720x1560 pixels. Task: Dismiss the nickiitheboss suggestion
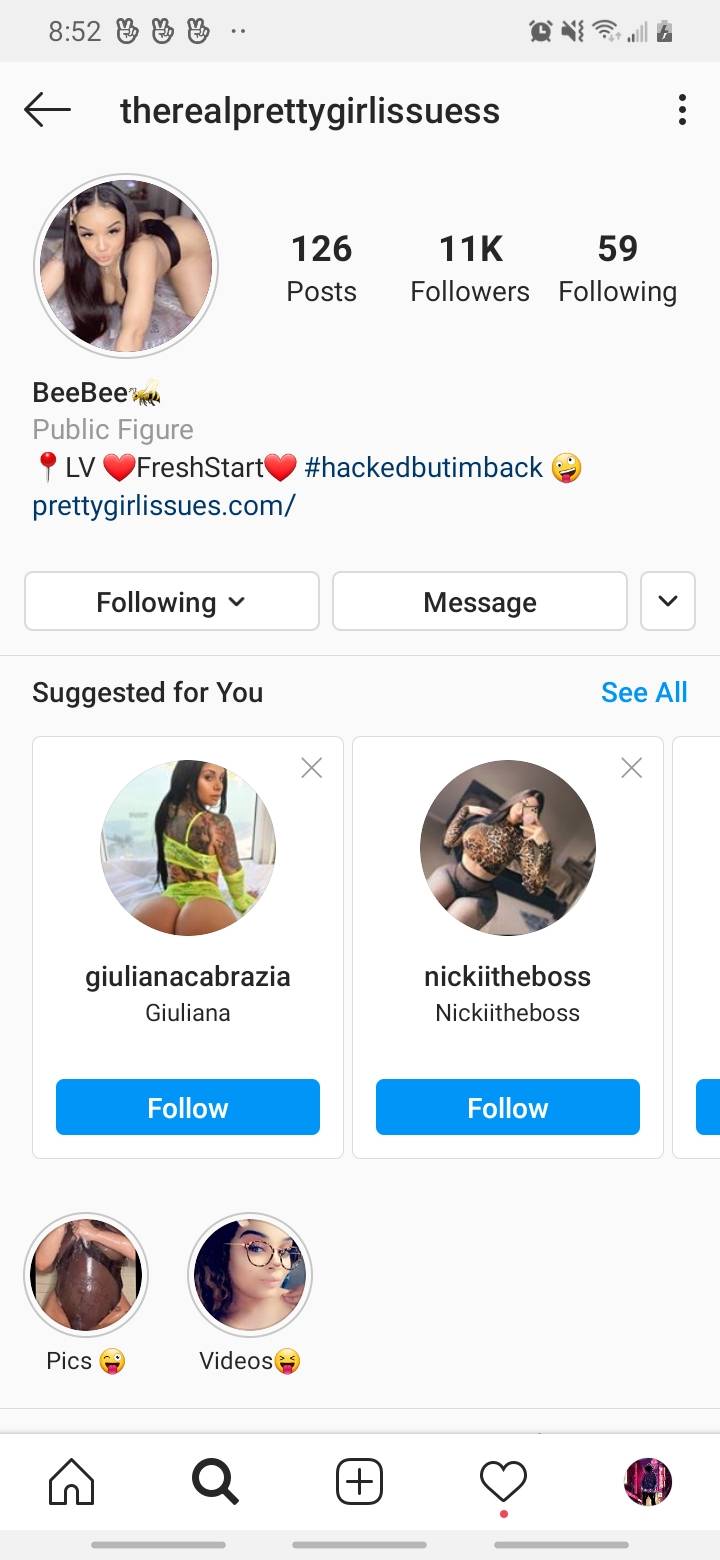[x=631, y=768]
